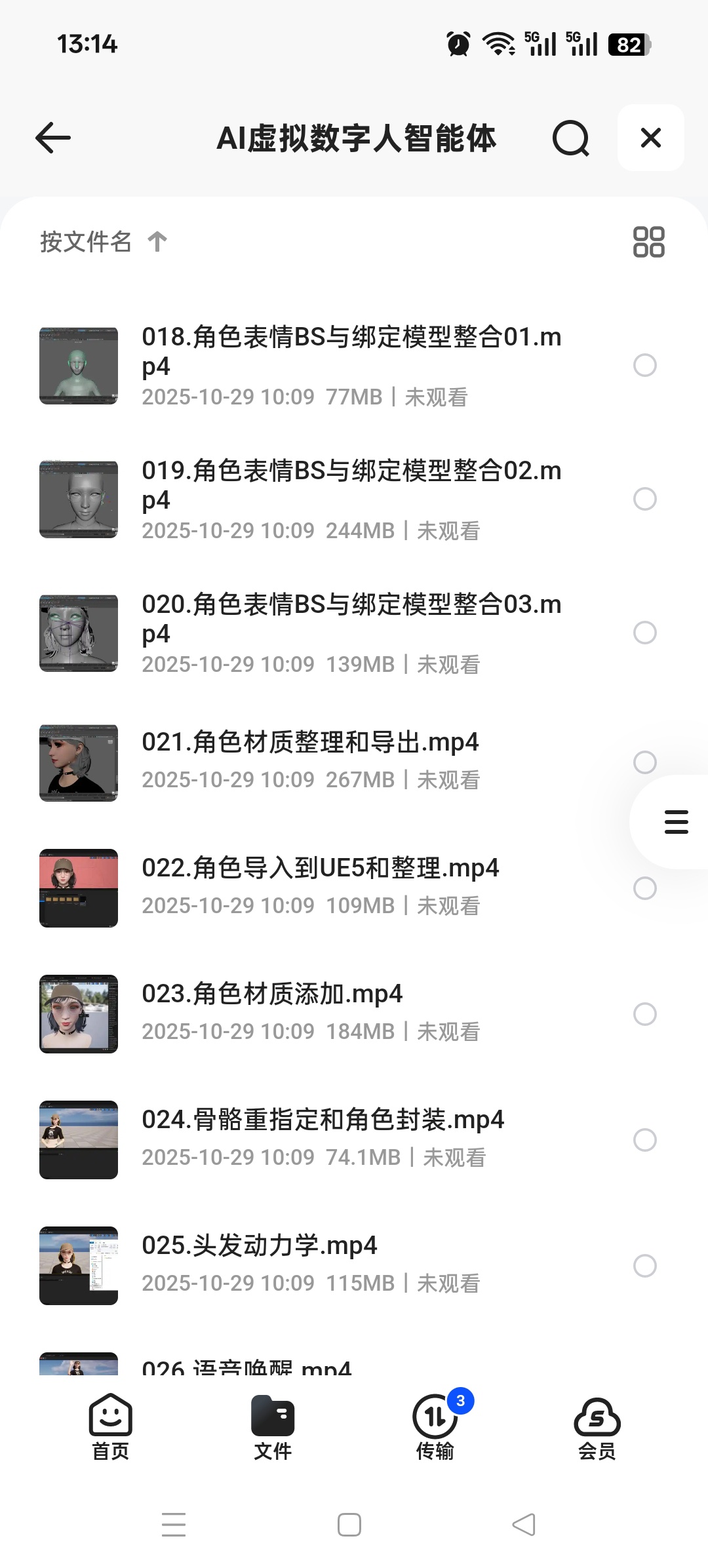Close the folder with the X button
708x1568 pixels.
point(650,138)
